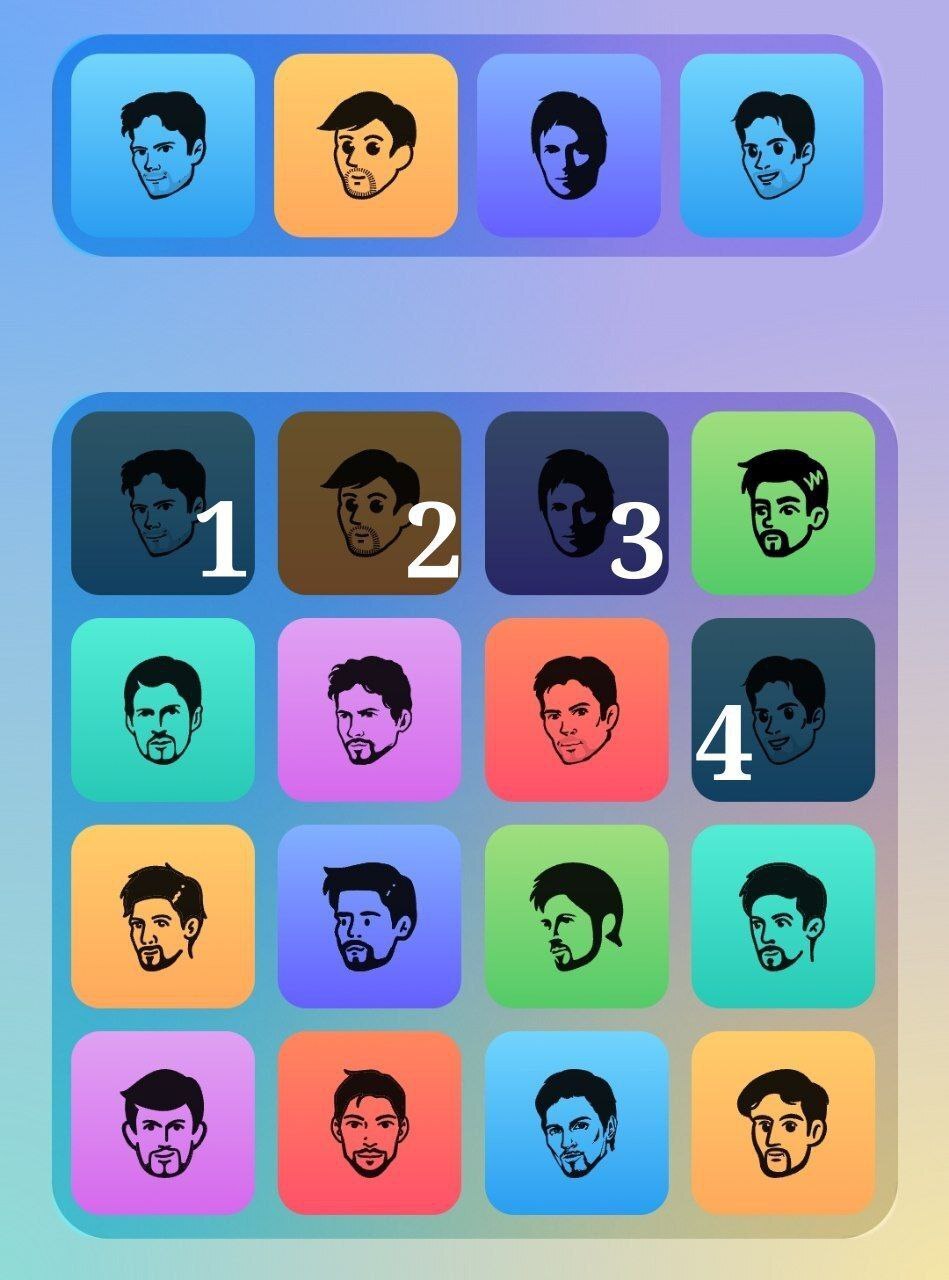This screenshot has height=1280, width=949.
Task: Deselect the face tile marked number 3
Action: (x=576, y=503)
